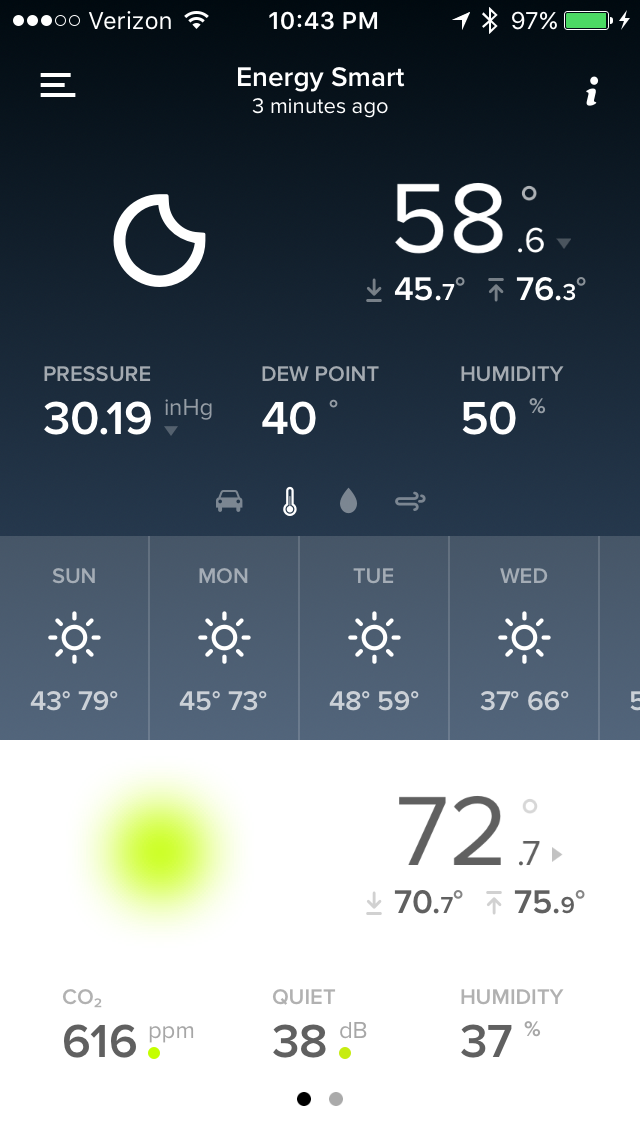Tap the arrow beside outdoor 58.6 temperature
The height and width of the screenshot is (1136, 640).
click(563, 243)
